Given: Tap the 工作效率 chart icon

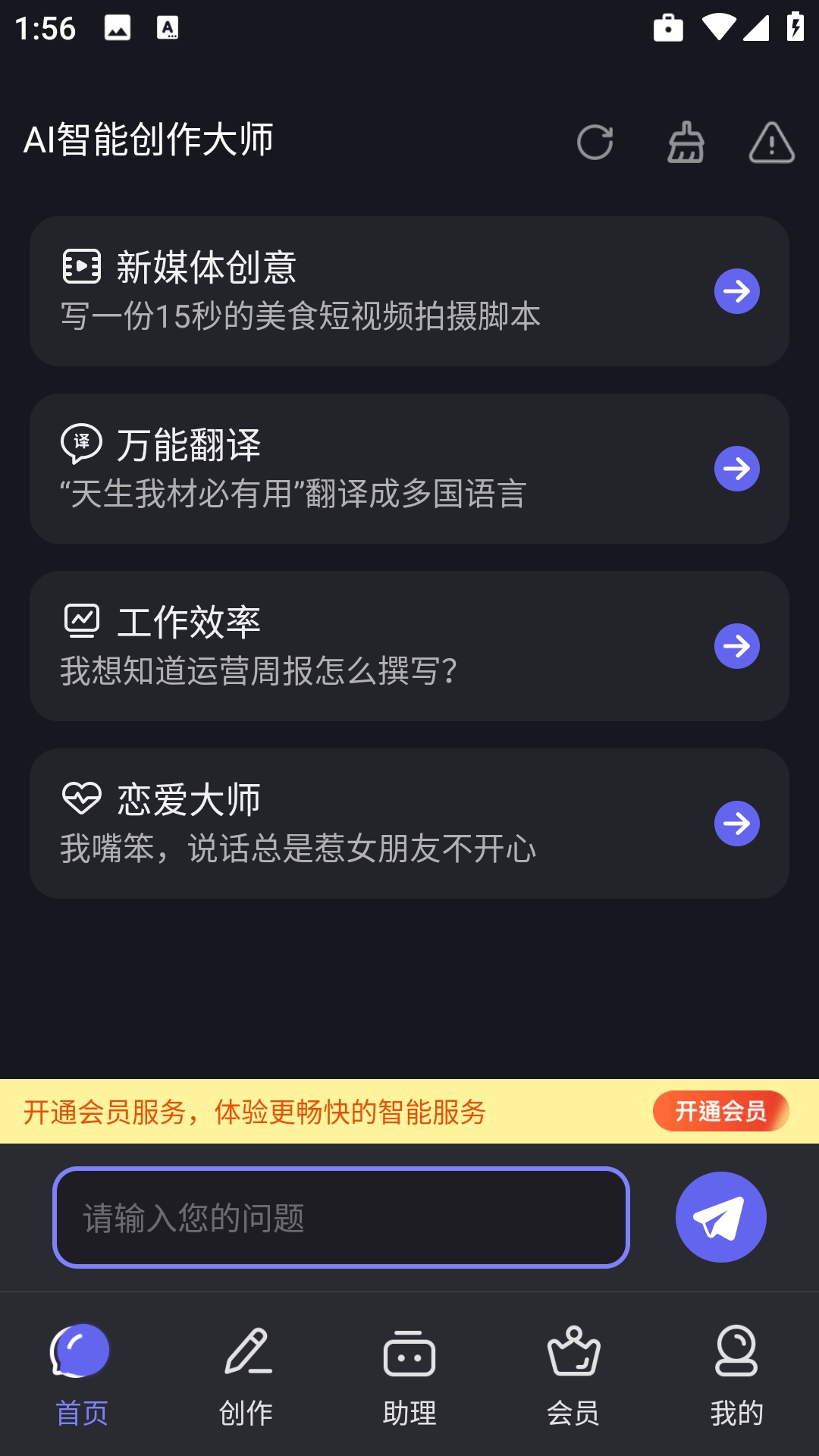Looking at the screenshot, I should 82,620.
